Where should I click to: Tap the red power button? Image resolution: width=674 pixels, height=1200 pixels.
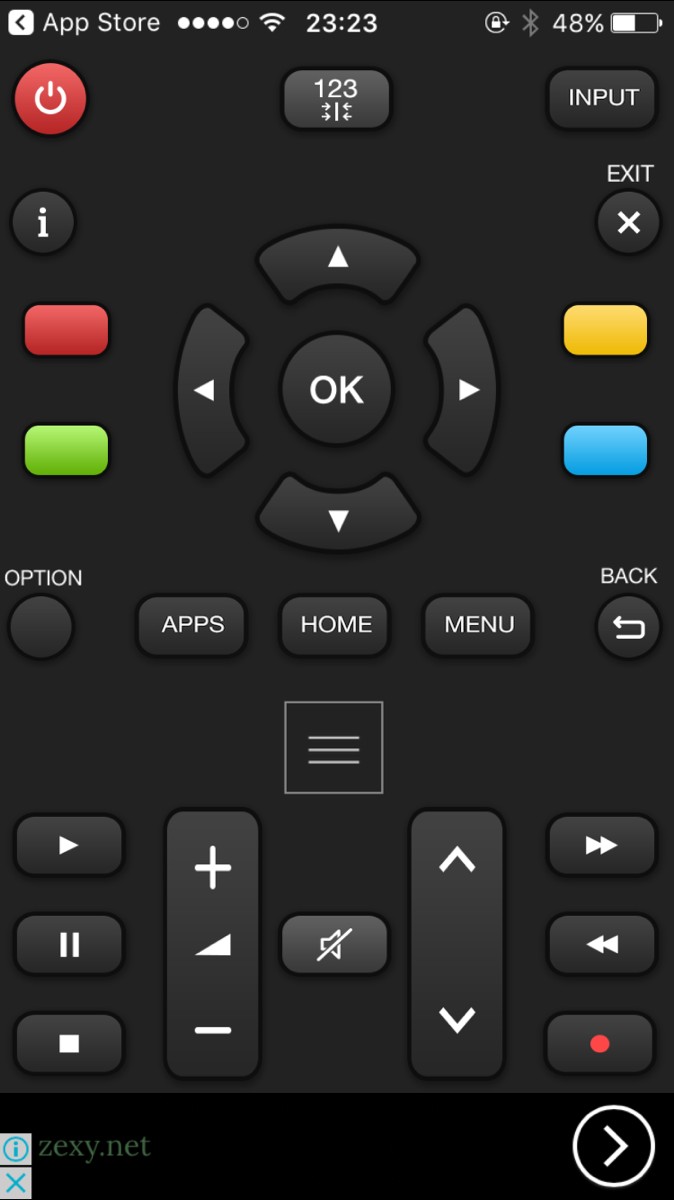point(50,98)
